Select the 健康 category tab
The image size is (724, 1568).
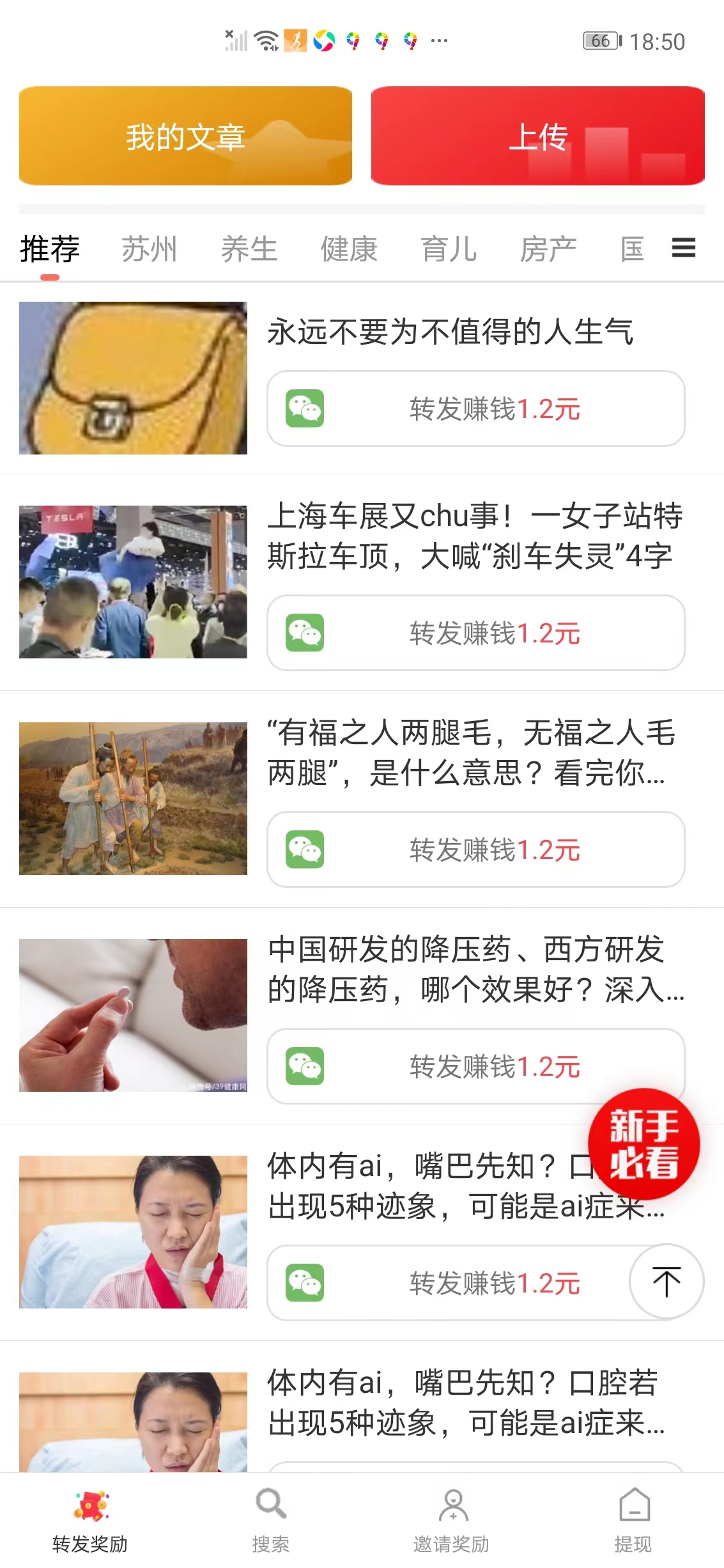349,249
